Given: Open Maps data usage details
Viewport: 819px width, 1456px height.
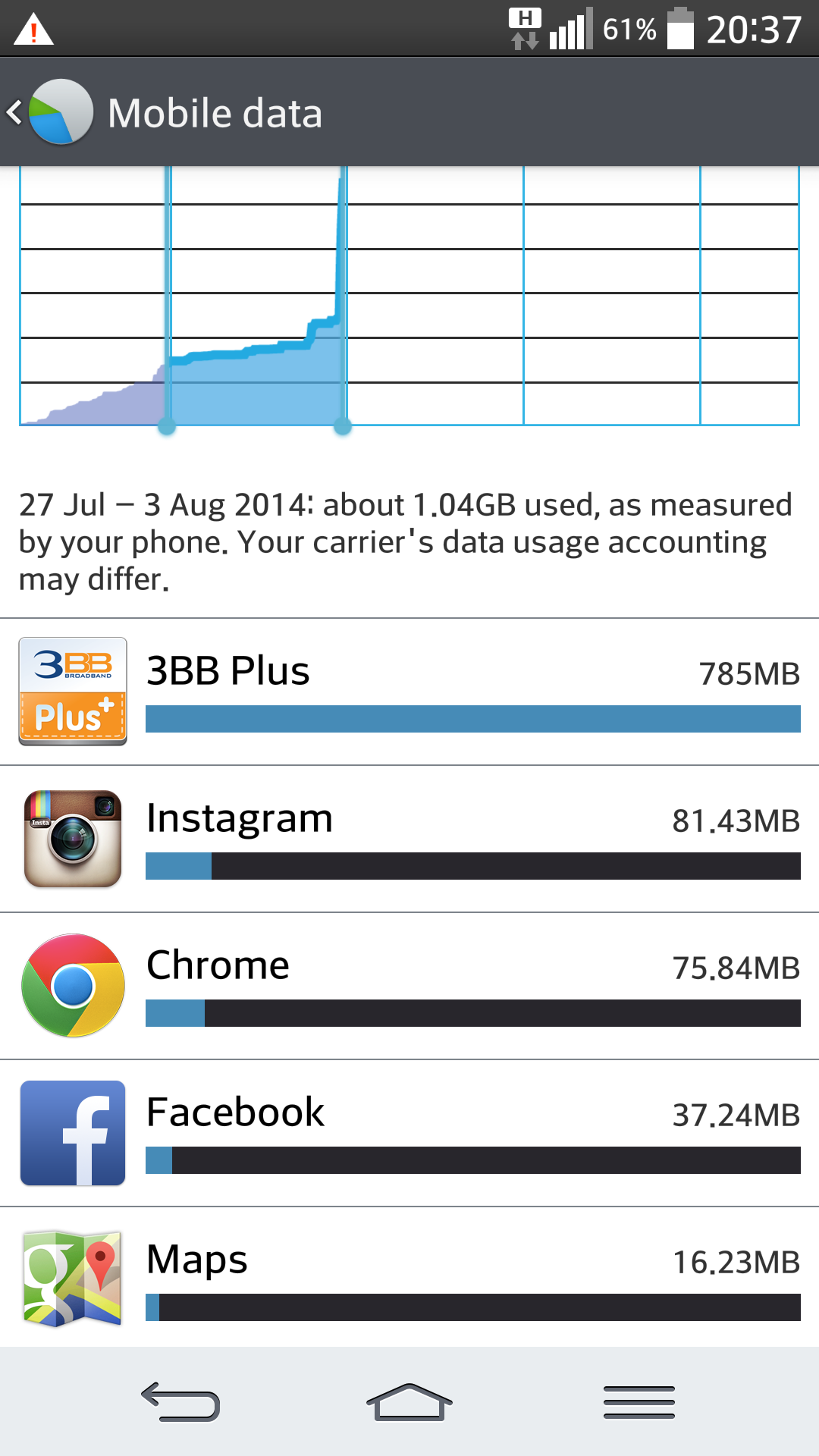Looking at the screenshot, I should coord(409,1279).
